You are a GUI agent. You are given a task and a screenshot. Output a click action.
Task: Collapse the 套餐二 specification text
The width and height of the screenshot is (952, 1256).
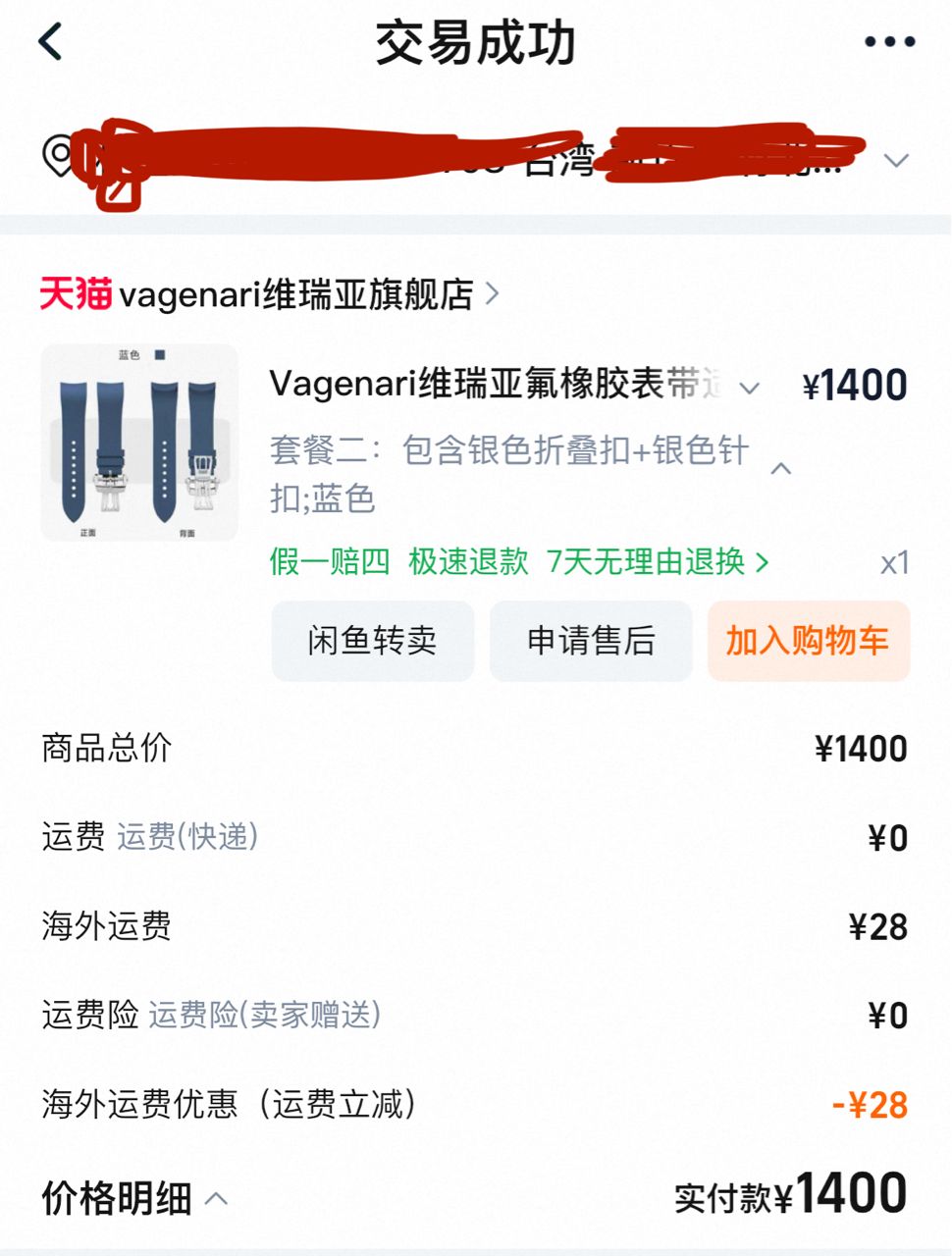click(x=781, y=469)
